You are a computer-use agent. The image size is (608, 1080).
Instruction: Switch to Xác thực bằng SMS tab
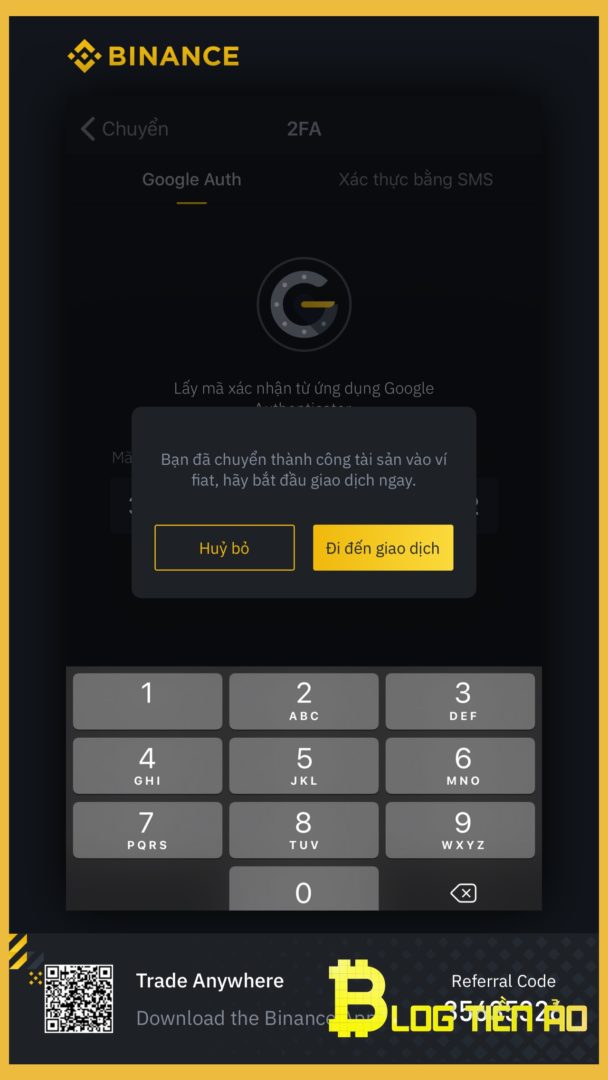[x=415, y=180]
